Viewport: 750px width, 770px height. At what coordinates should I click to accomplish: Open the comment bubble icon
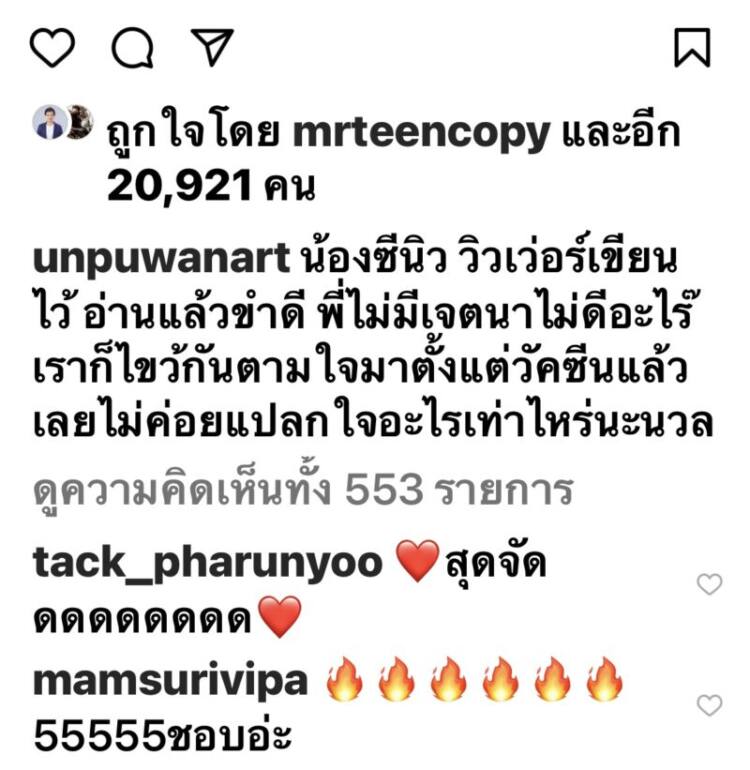coord(132,48)
